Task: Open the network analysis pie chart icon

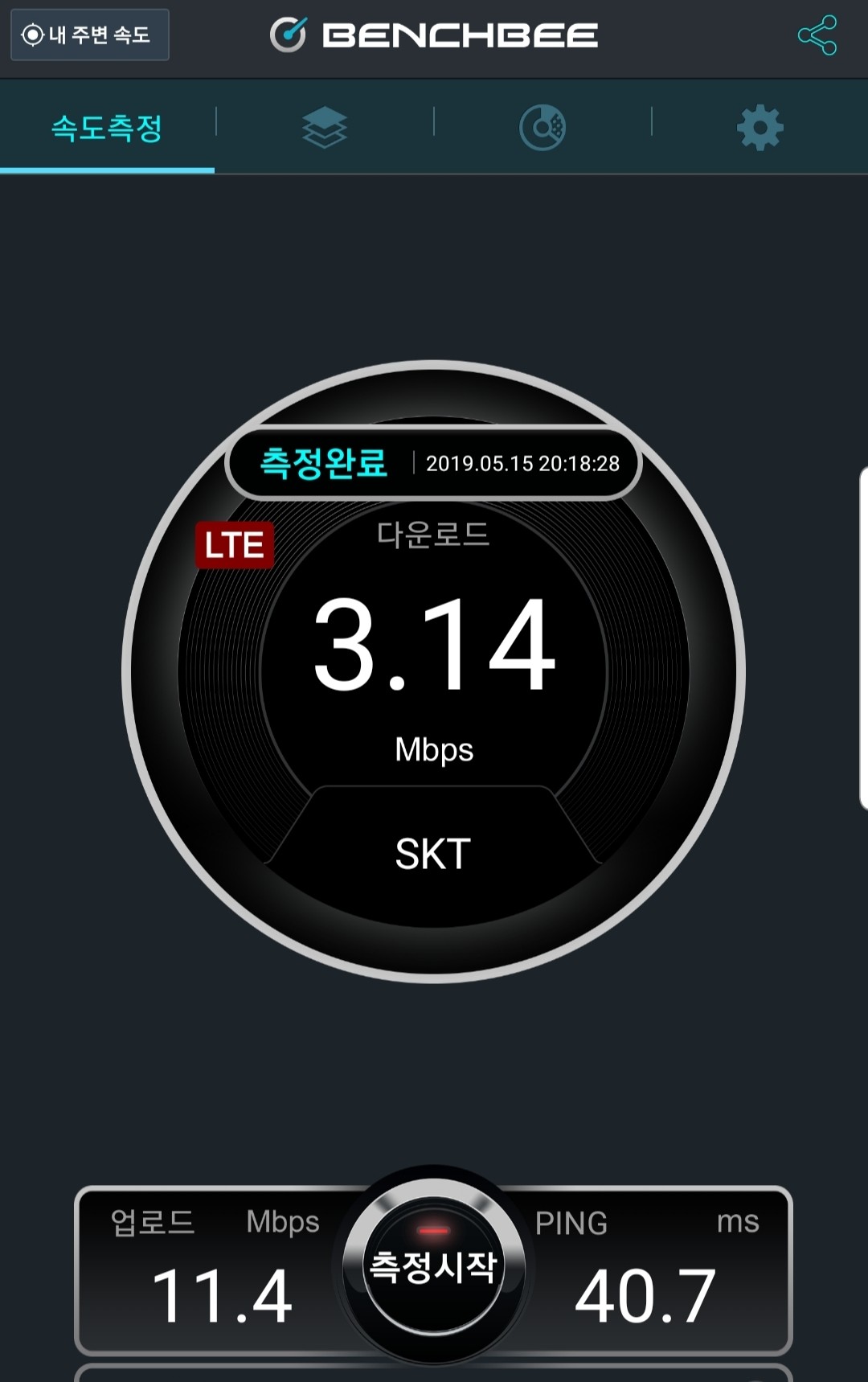Action: [542, 126]
